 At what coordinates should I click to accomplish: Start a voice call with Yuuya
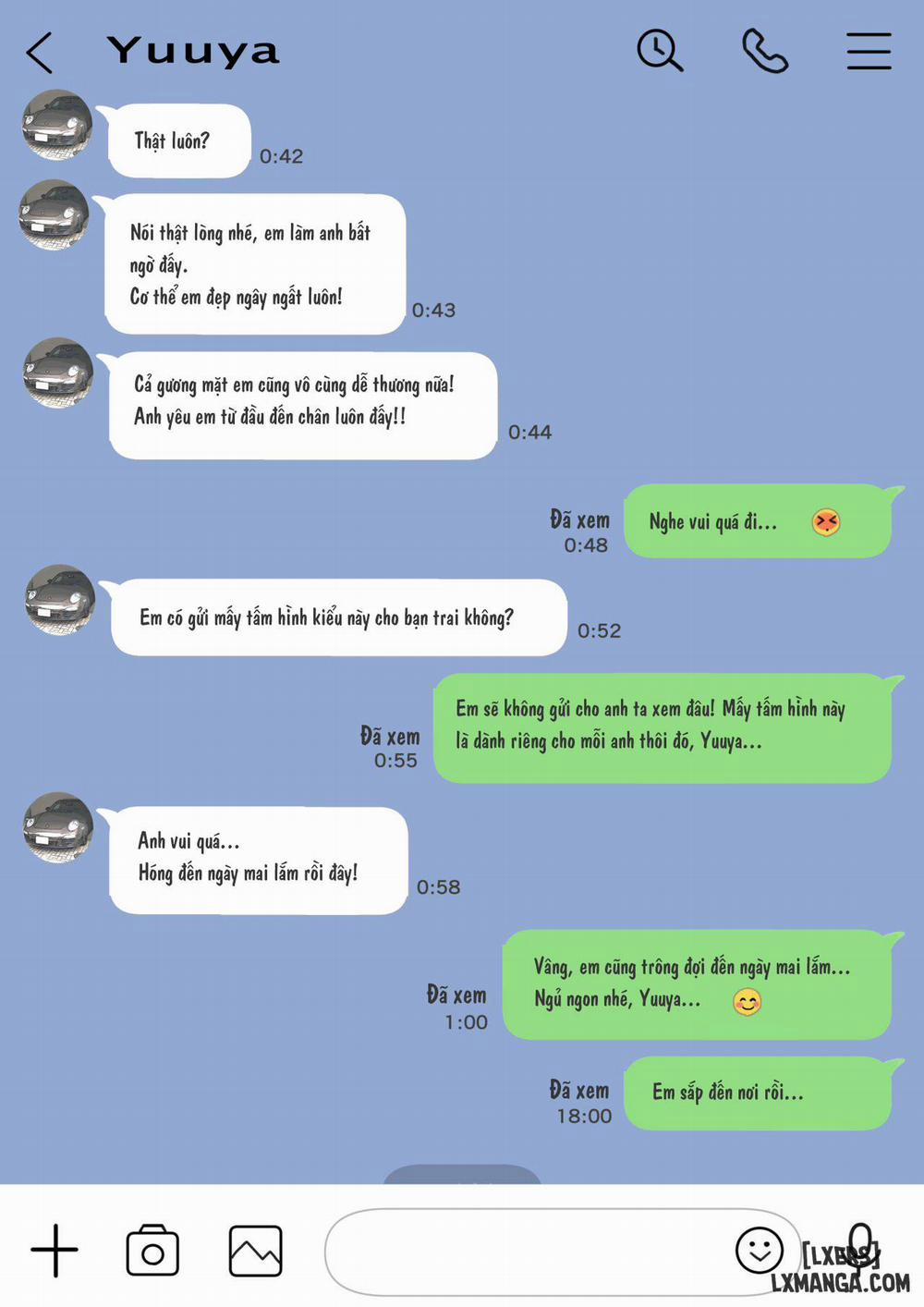(x=765, y=51)
